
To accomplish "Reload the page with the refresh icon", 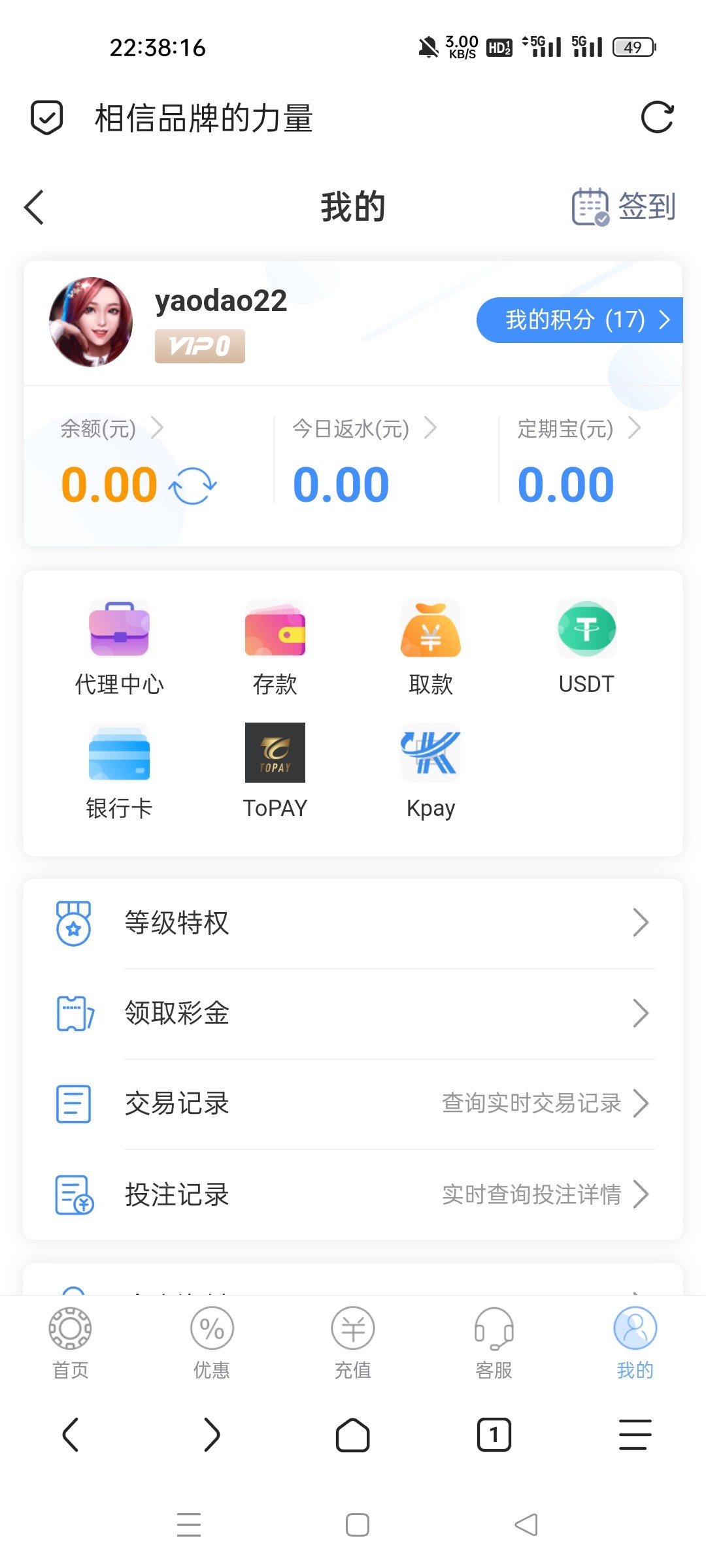I will click(x=657, y=118).
